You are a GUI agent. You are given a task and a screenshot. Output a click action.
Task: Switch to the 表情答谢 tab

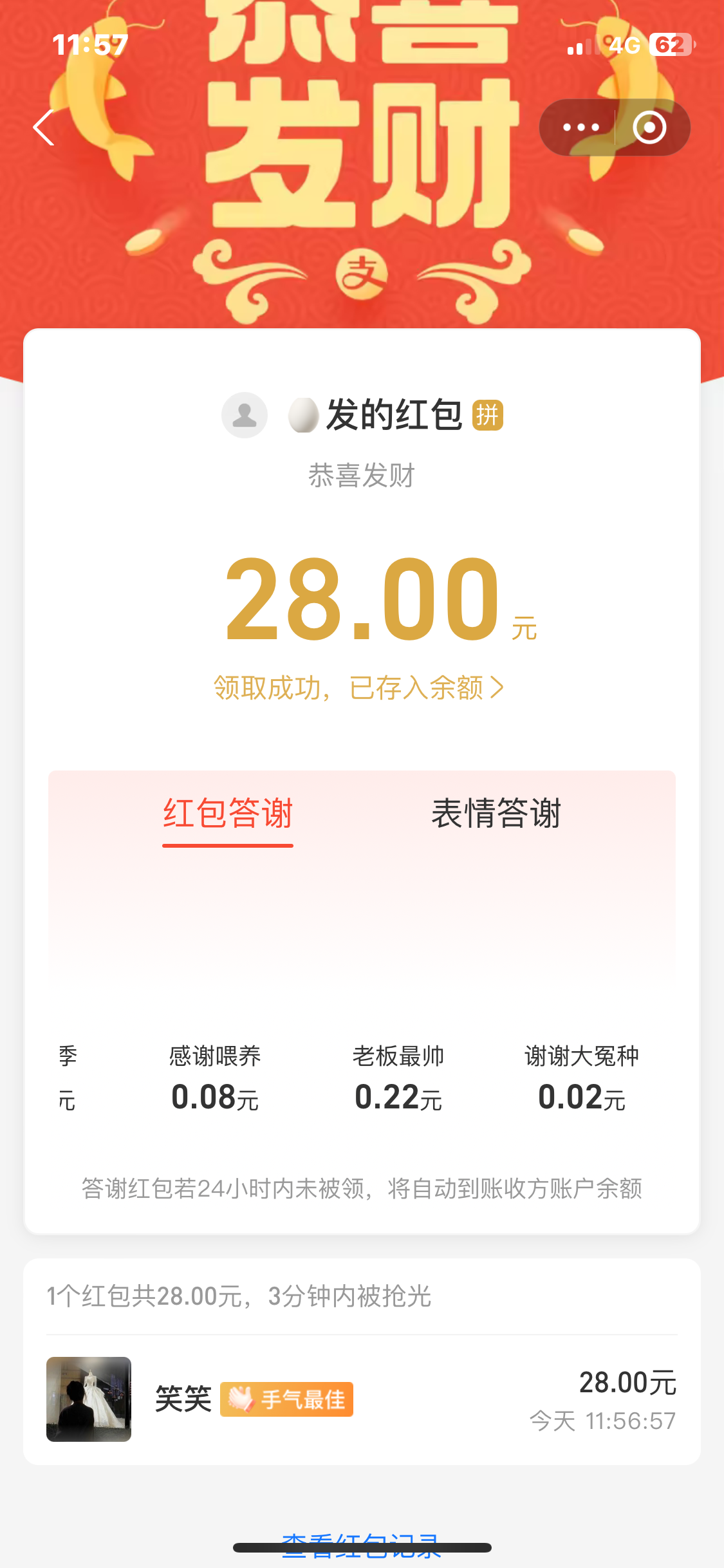click(x=496, y=814)
